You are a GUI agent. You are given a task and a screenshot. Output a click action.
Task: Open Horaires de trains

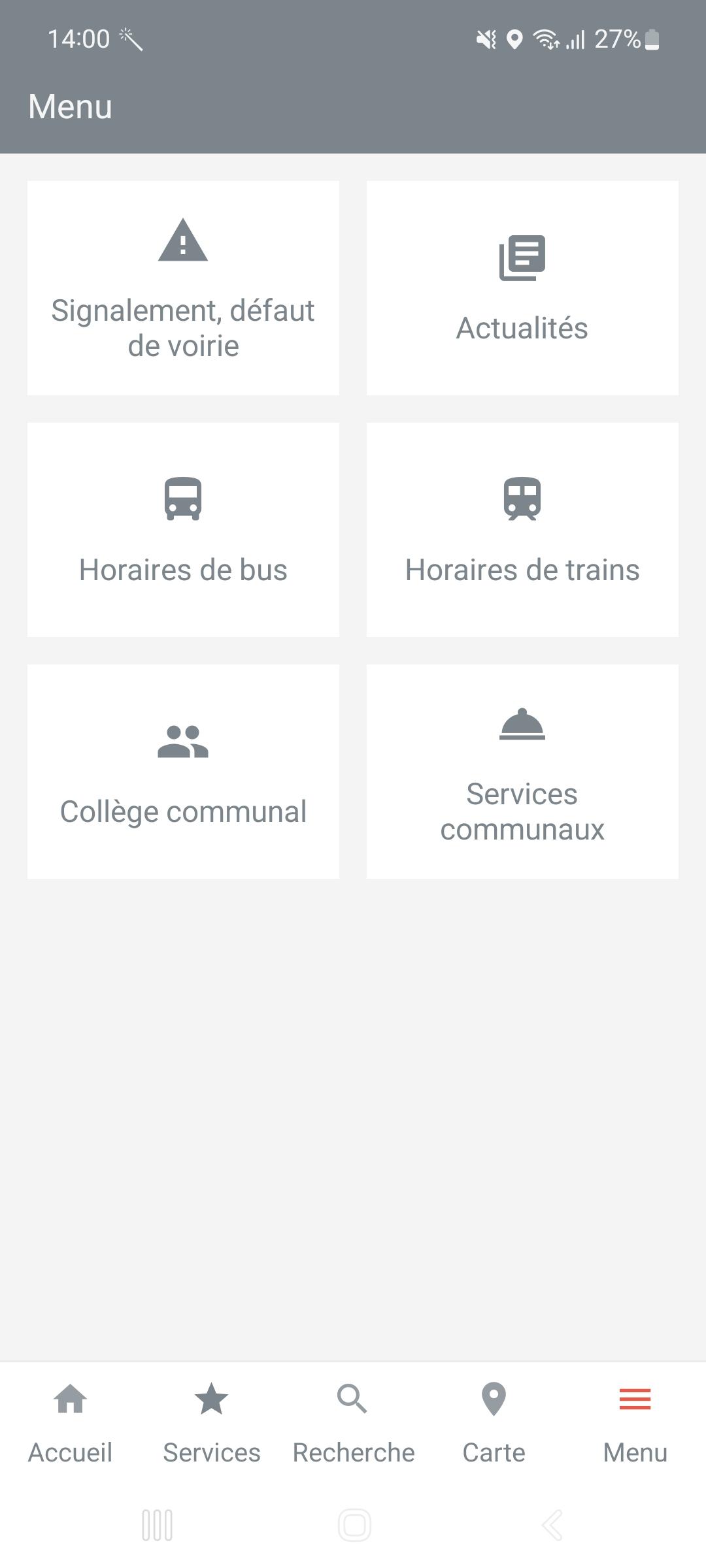pos(522,530)
